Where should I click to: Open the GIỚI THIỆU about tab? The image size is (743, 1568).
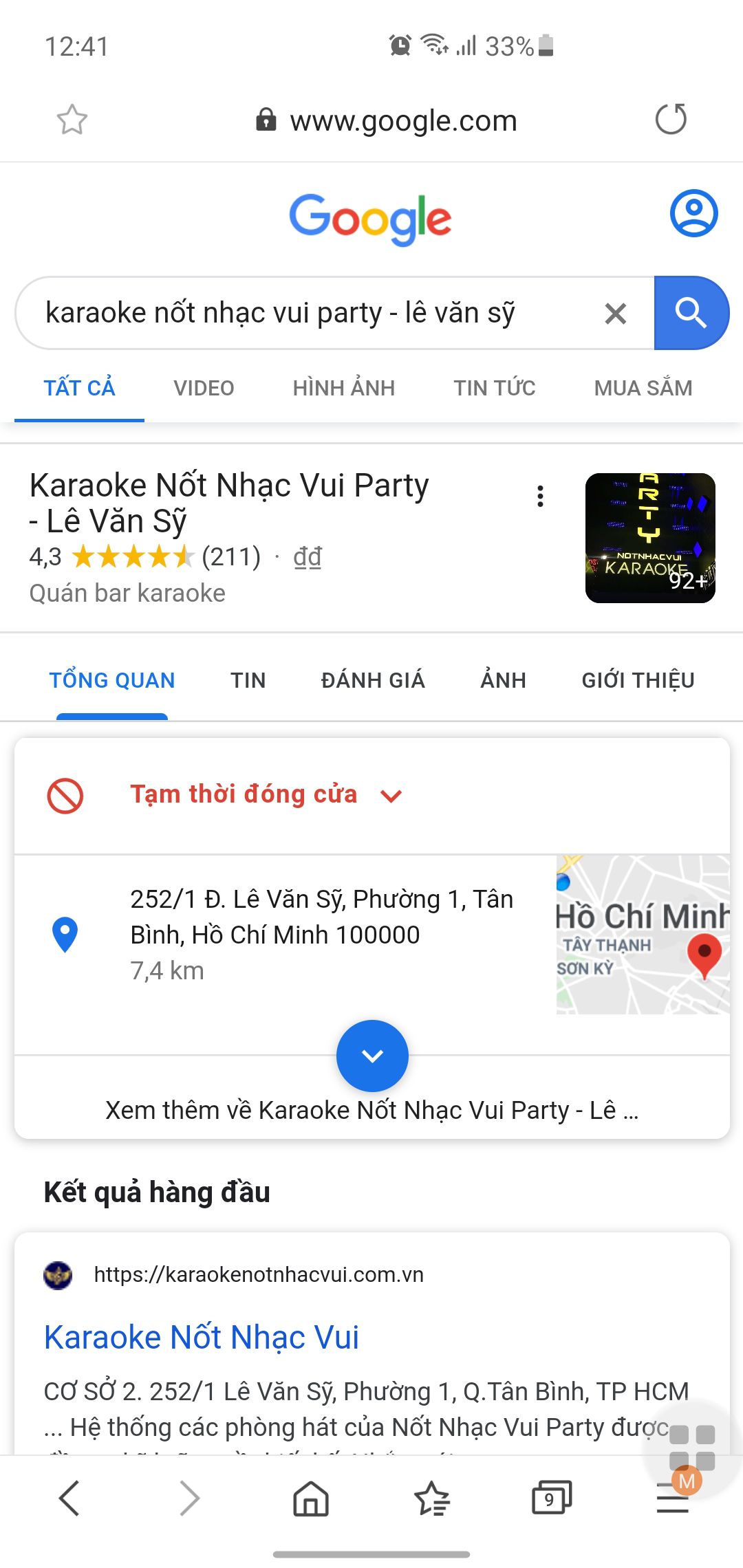tap(638, 680)
